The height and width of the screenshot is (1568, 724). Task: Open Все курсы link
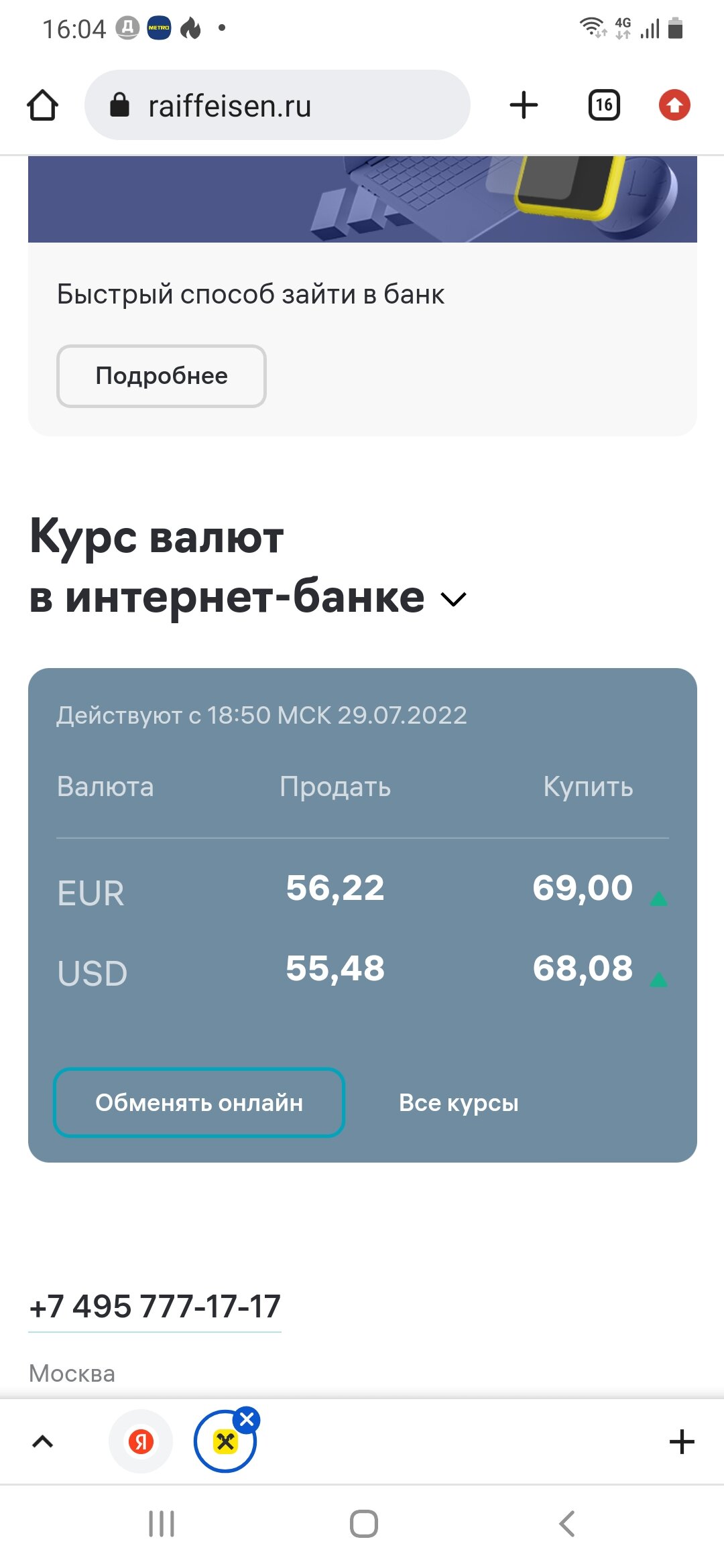pyautogui.click(x=459, y=1103)
